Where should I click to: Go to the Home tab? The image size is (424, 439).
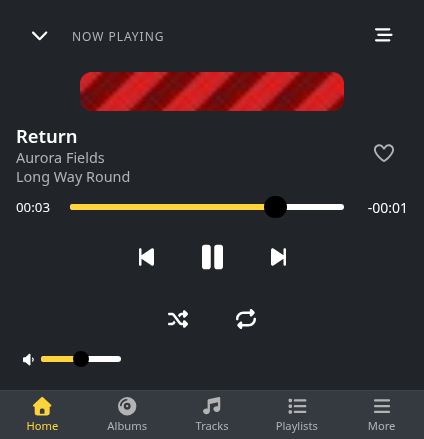coord(42,415)
